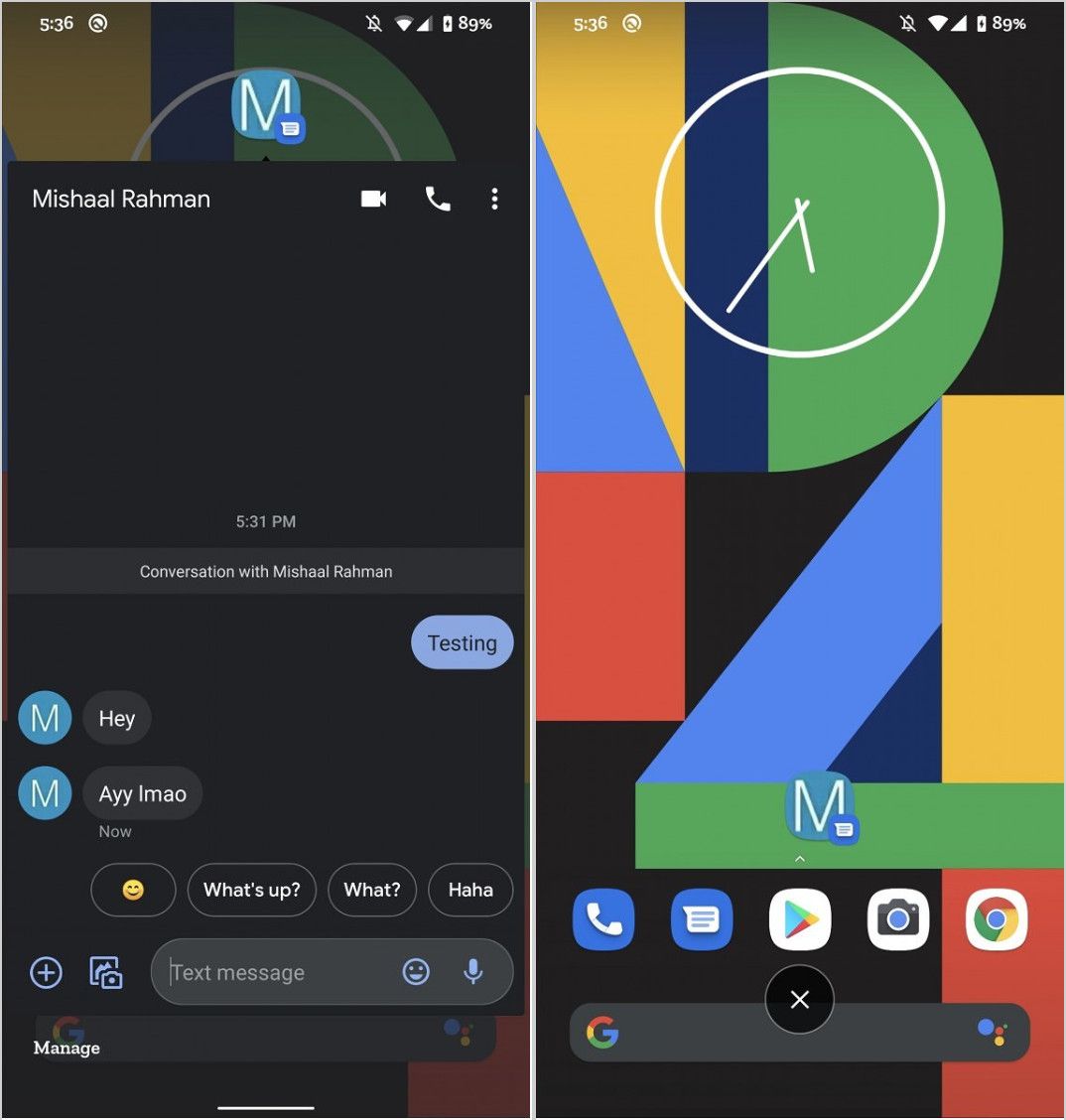Start a video call with Mishaal Rahman
This screenshot has height=1120, width=1066.
tap(373, 199)
